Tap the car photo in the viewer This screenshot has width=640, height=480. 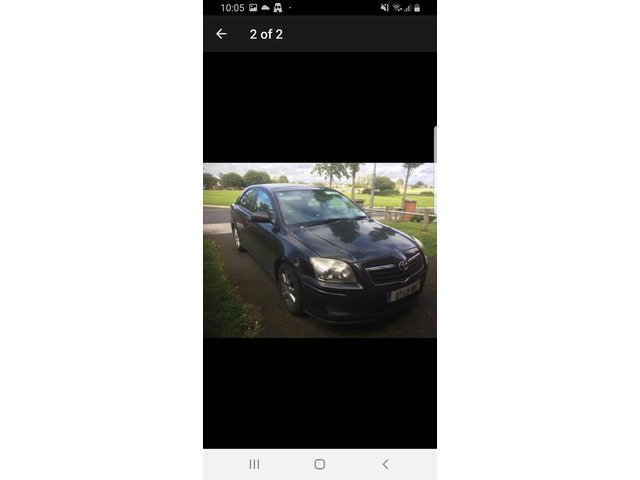click(319, 250)
